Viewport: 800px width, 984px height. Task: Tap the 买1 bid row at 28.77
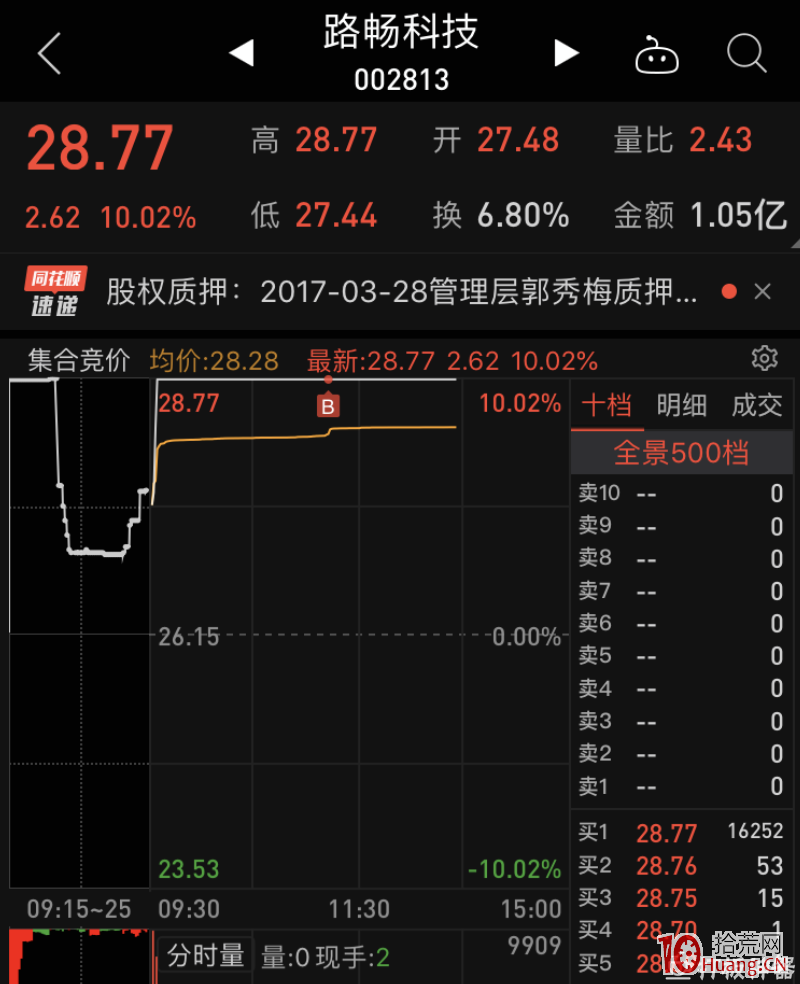point(681,832)
